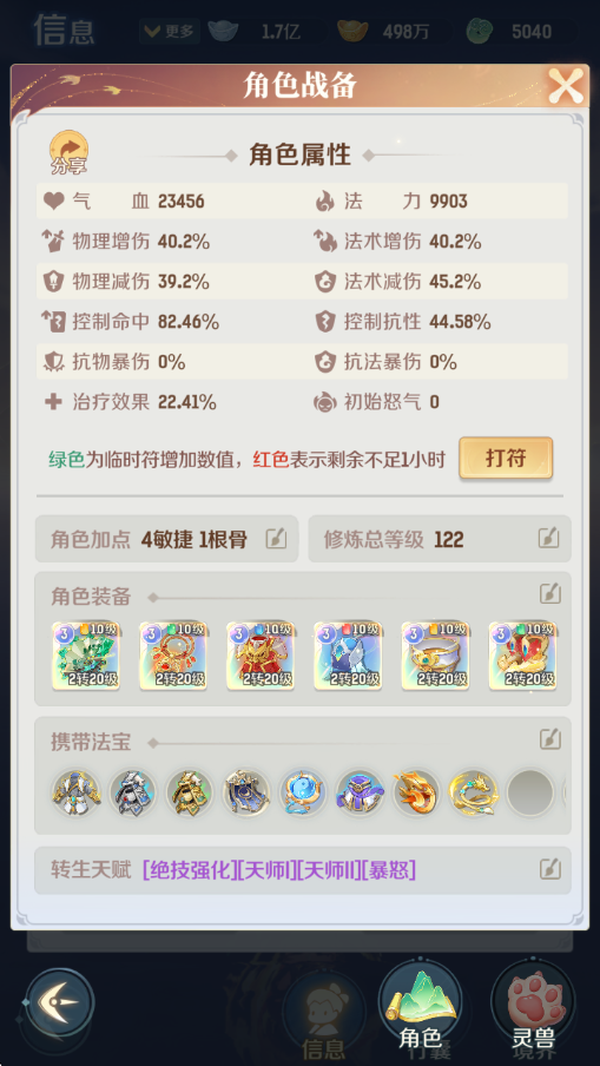Edit the 转生天赋 talents
This screenshot has width=600, height=1066.
click(549, 869)
